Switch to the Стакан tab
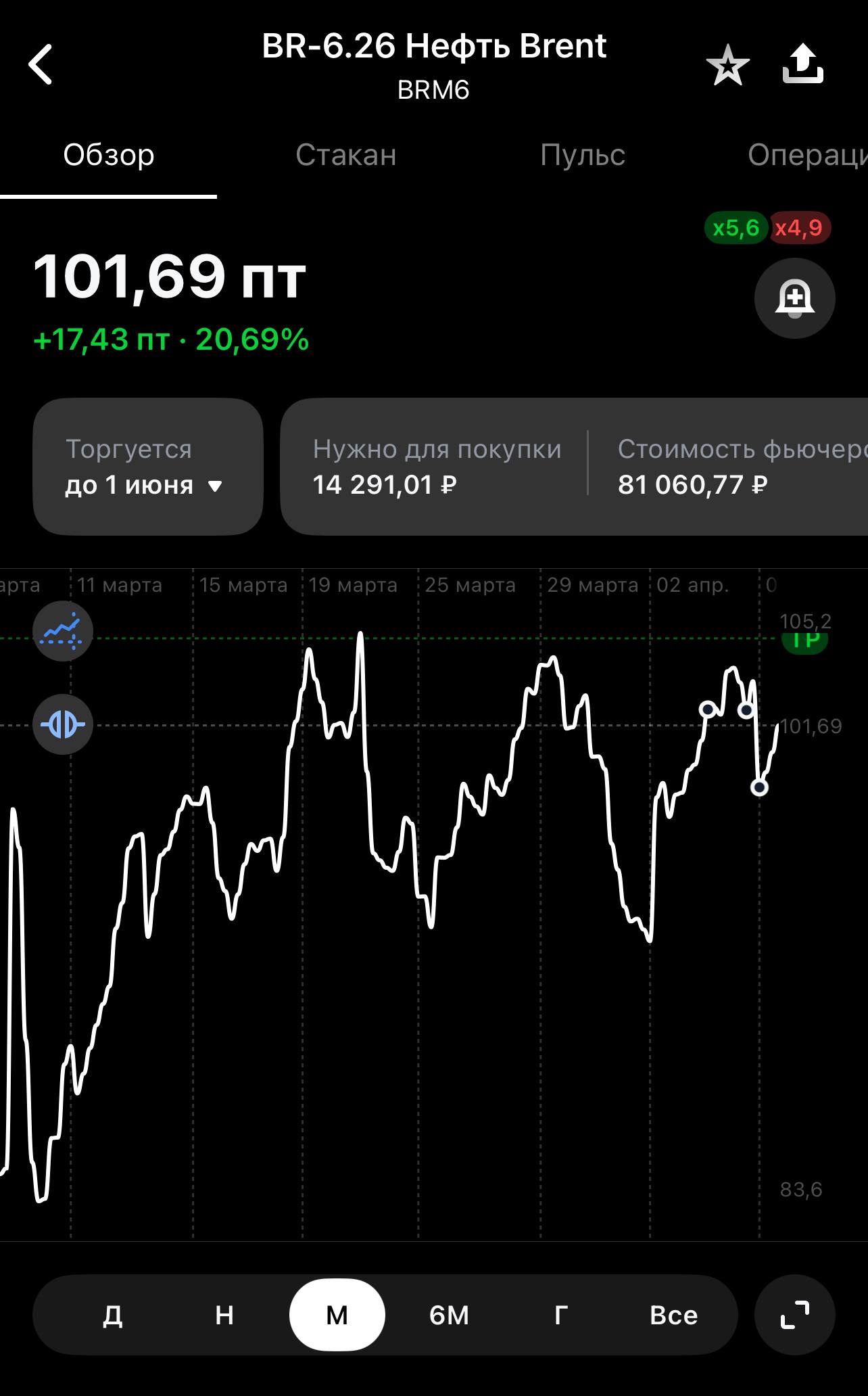 345,156
